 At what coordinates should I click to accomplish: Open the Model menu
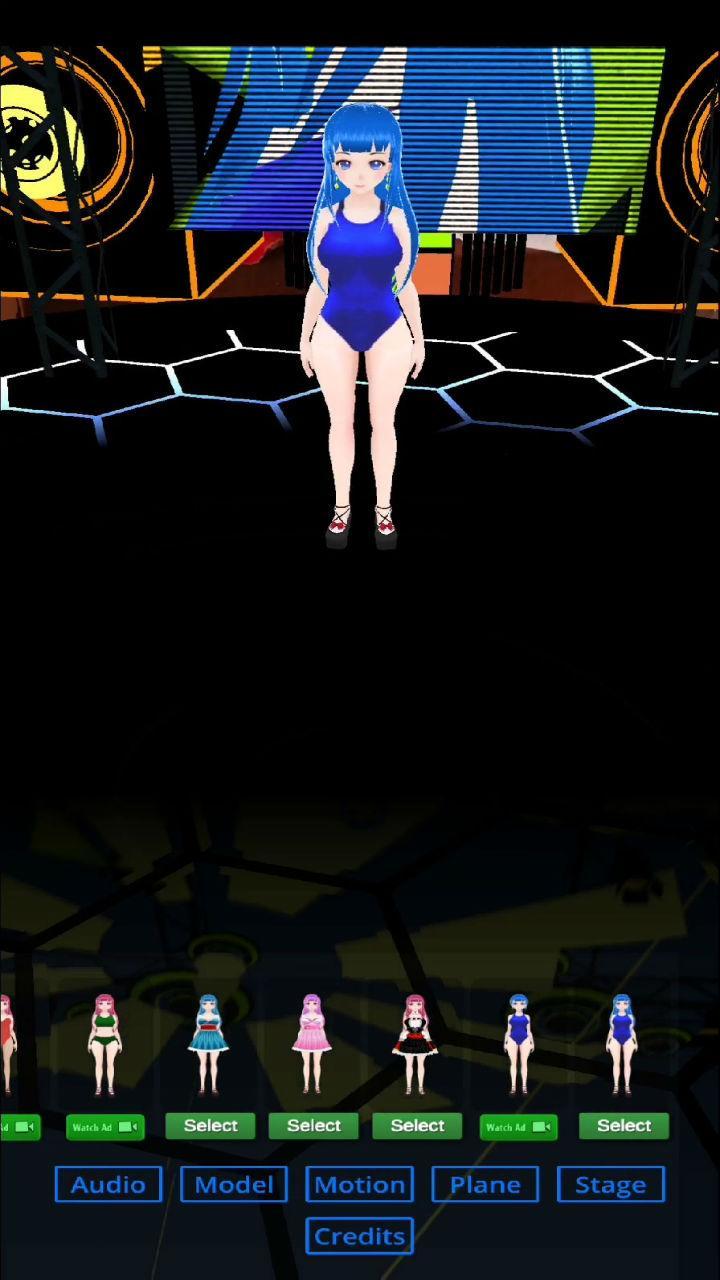(x=234, y=1184)
